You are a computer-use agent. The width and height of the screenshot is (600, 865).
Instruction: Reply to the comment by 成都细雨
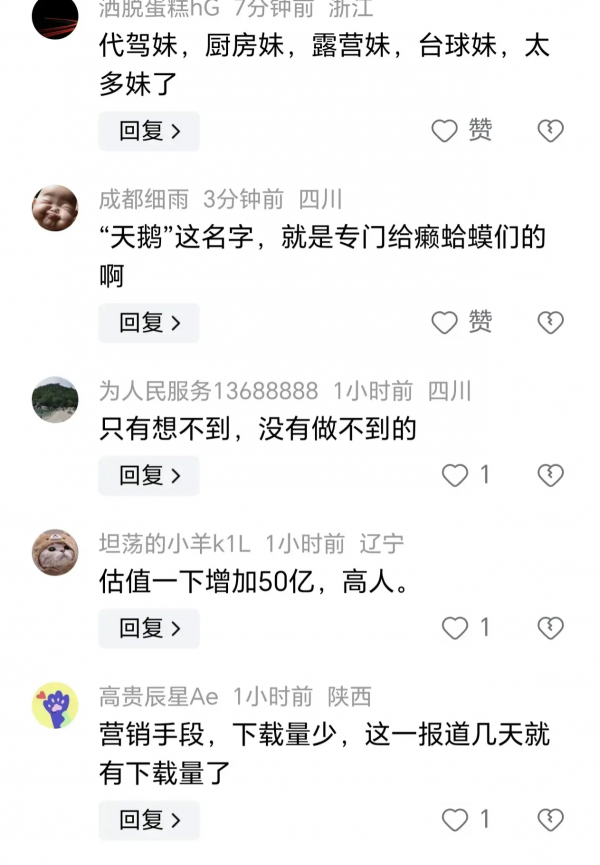click(x=149, y=323)
